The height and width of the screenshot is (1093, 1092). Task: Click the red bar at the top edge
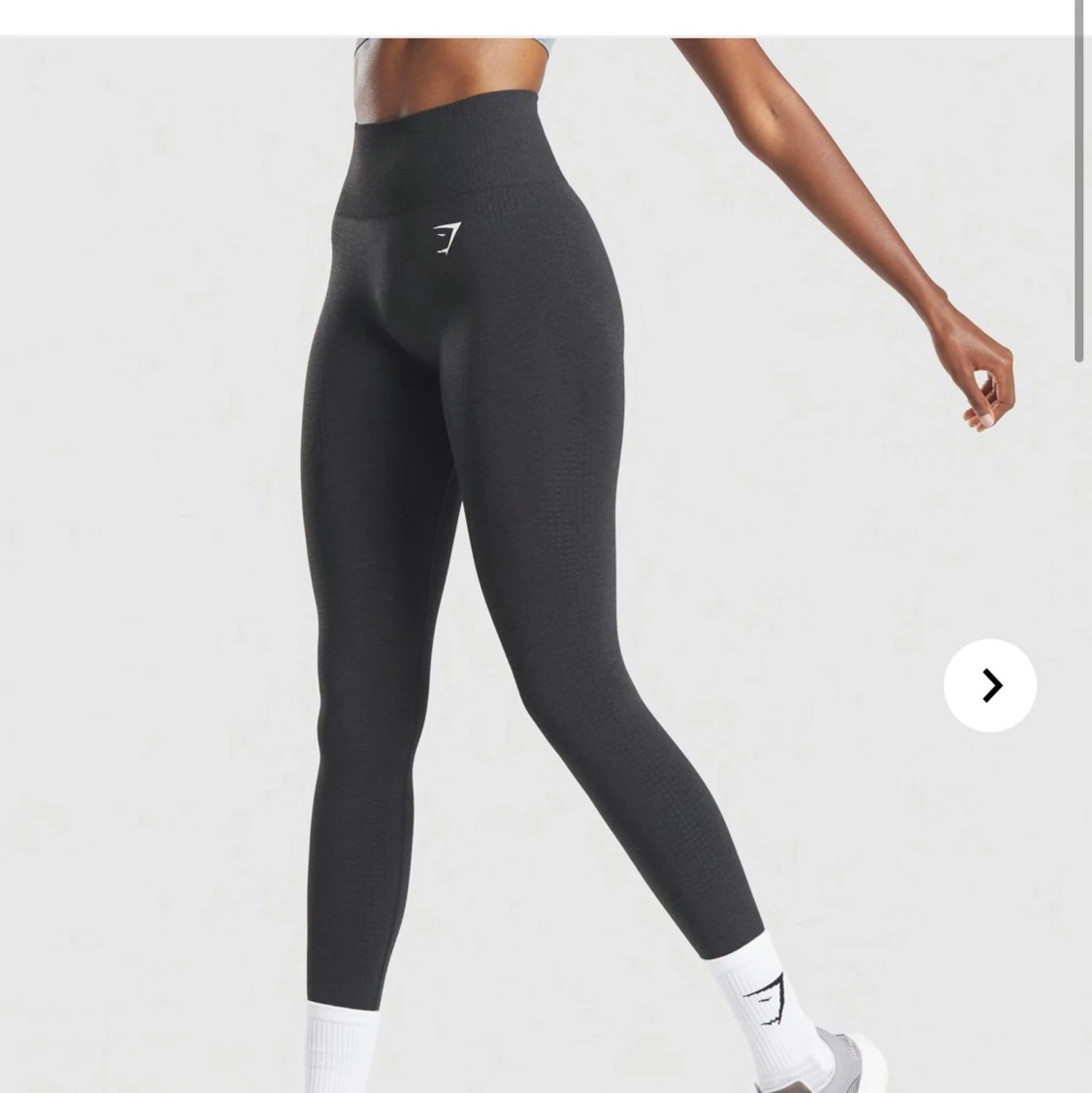coord(544,10)
